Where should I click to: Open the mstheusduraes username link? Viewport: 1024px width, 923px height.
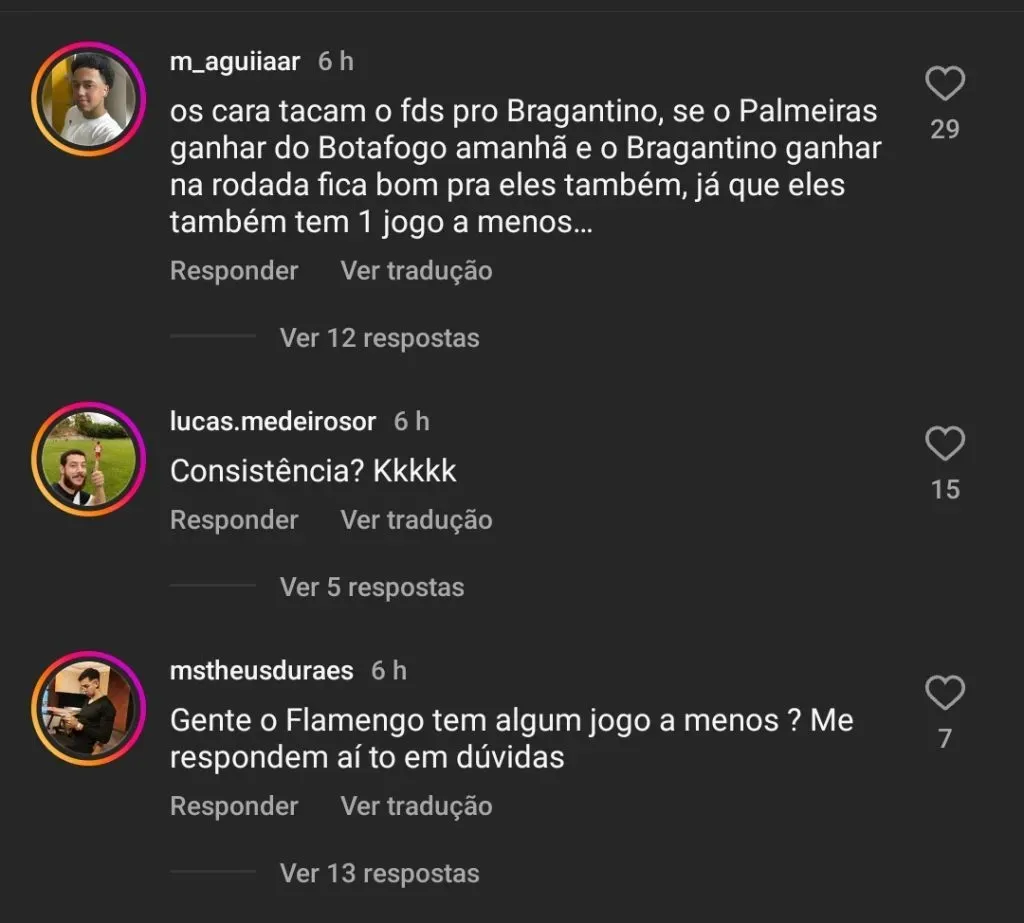click(262, 670)
